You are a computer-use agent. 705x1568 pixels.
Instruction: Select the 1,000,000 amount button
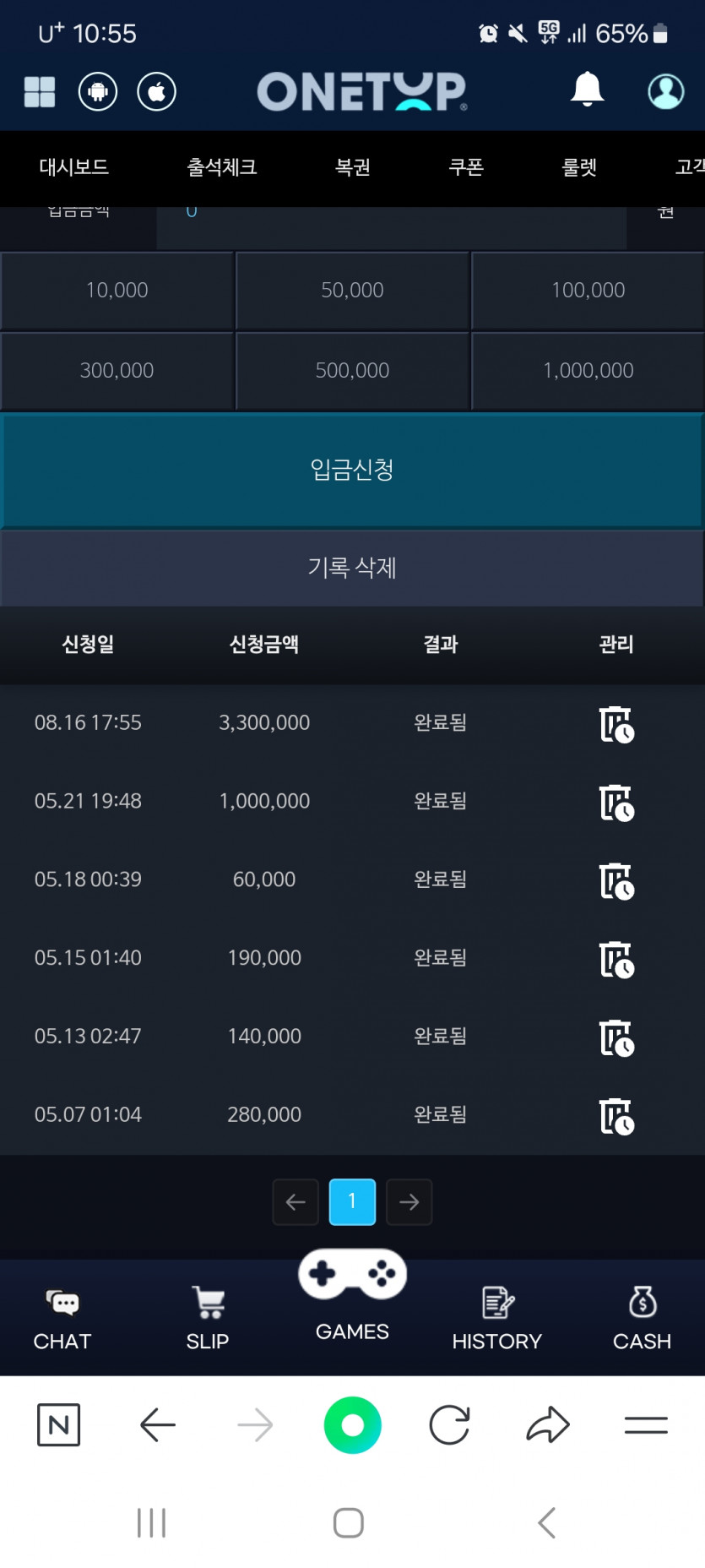click(x=588, y=370)
